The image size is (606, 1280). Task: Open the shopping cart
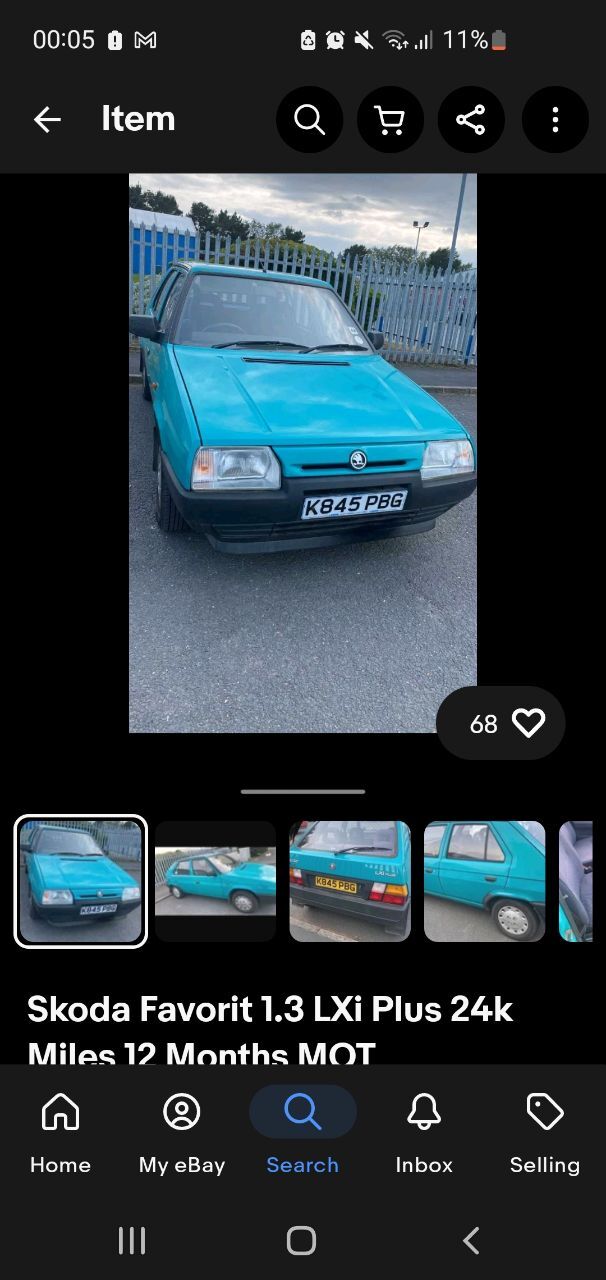tap(390, 120)
